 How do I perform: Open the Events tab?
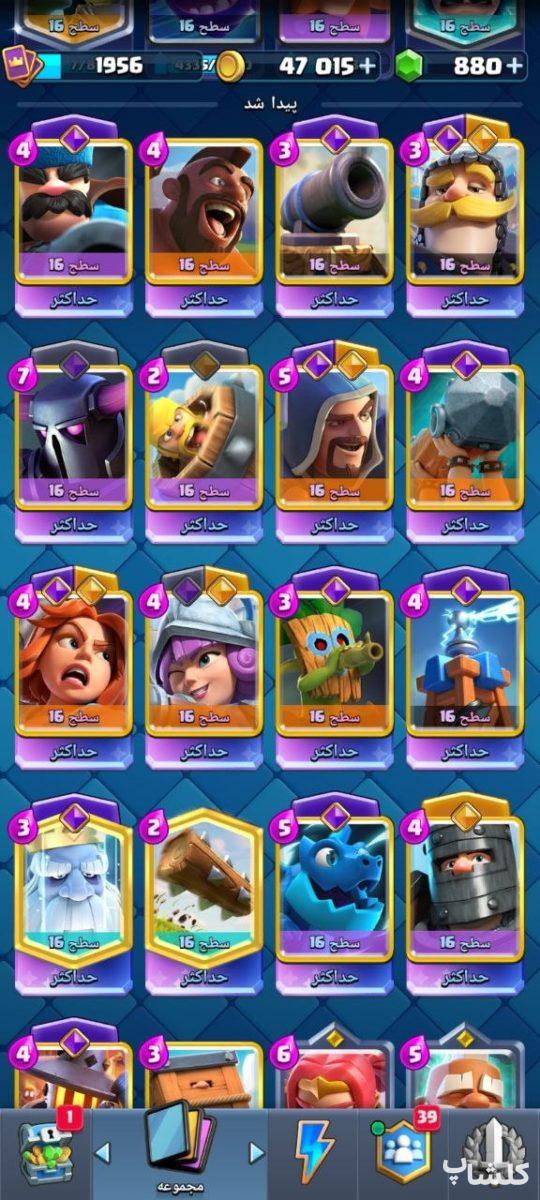(494, 1150)
